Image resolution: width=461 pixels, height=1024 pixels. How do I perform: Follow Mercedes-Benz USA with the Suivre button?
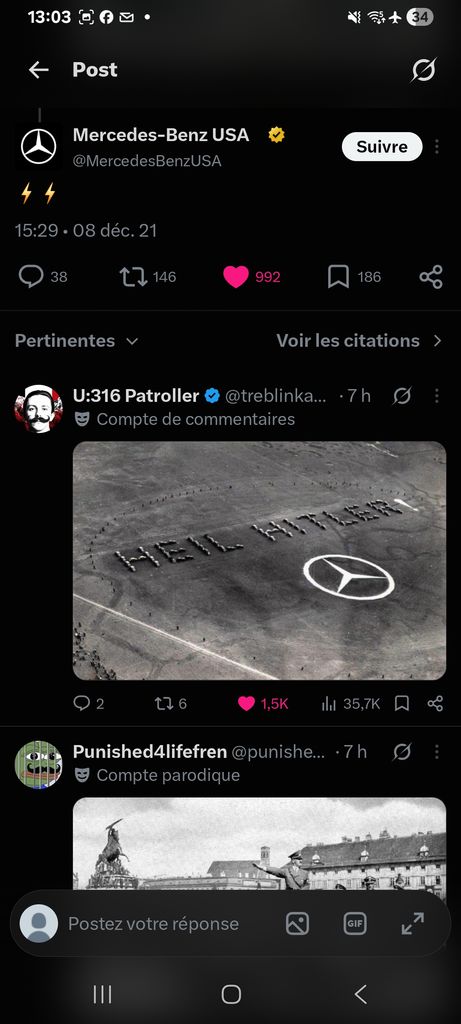382,147
